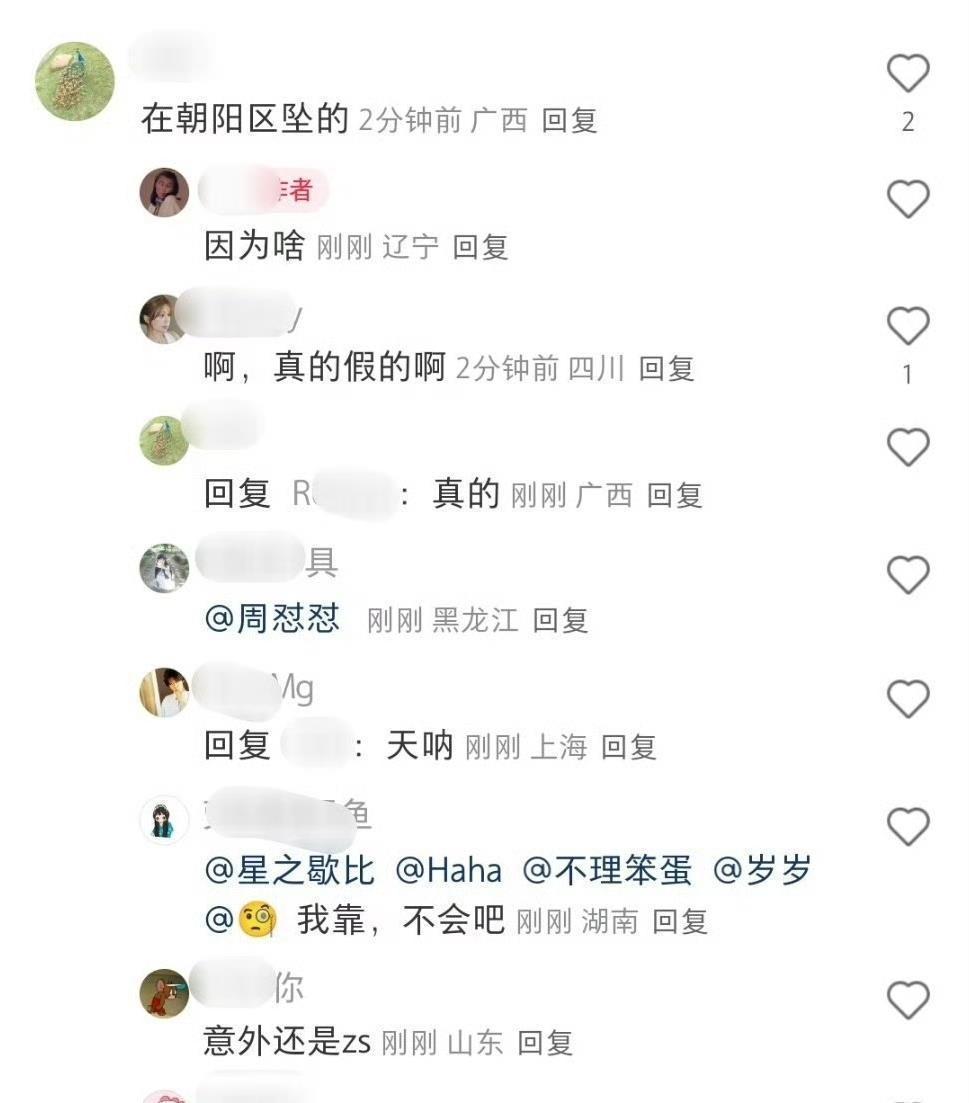Reply to the comment 因为啥
This screenshot has width=969, height=1103.
click(481, 247)
